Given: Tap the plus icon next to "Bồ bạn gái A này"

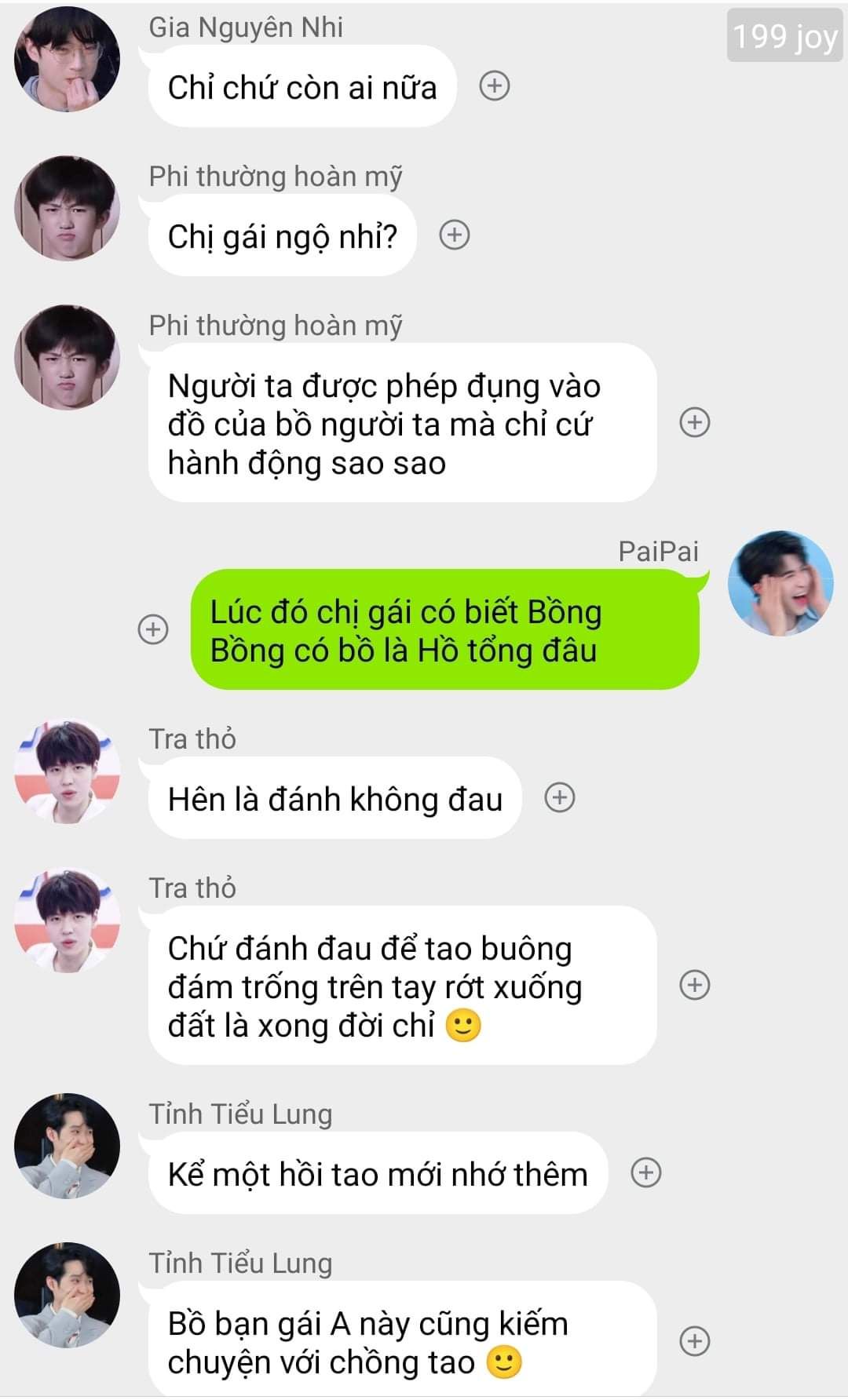Looking at the screenshot, I should click(694, 1341).
